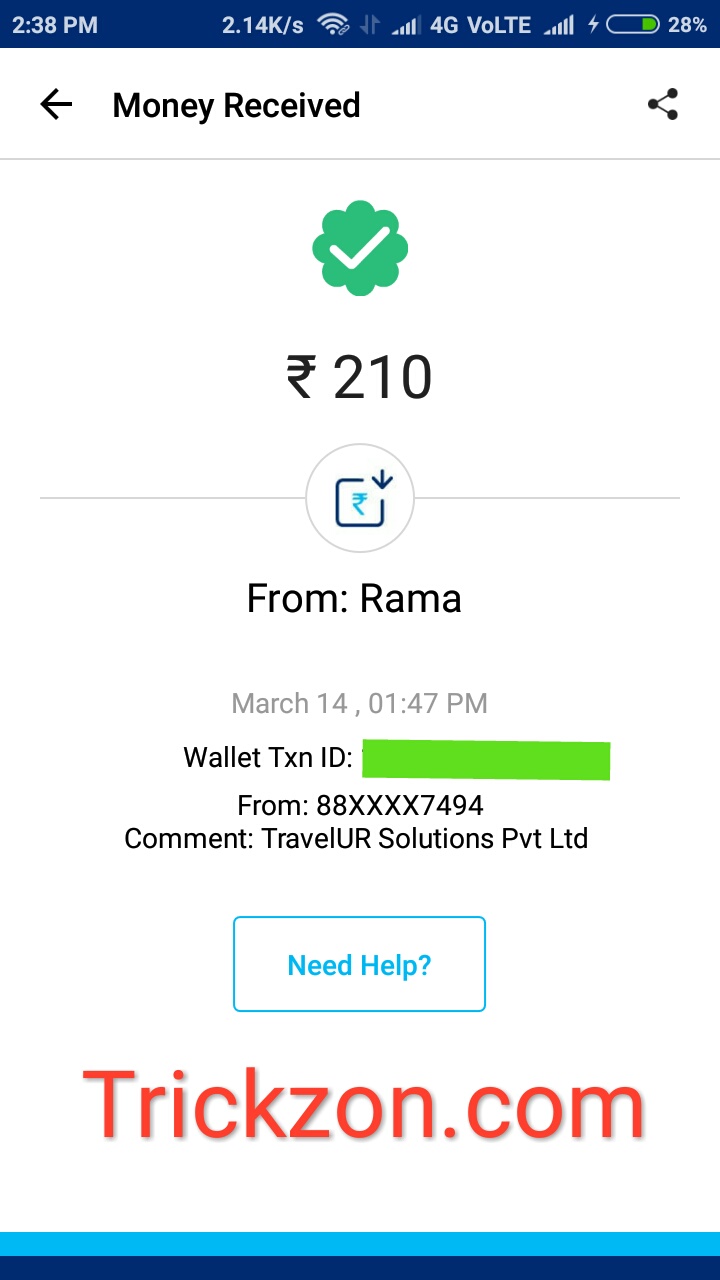The image size is (720, 1280).
Task: Go back from Money Received screen
Action: pyautogui.click(x=56, y=105)
